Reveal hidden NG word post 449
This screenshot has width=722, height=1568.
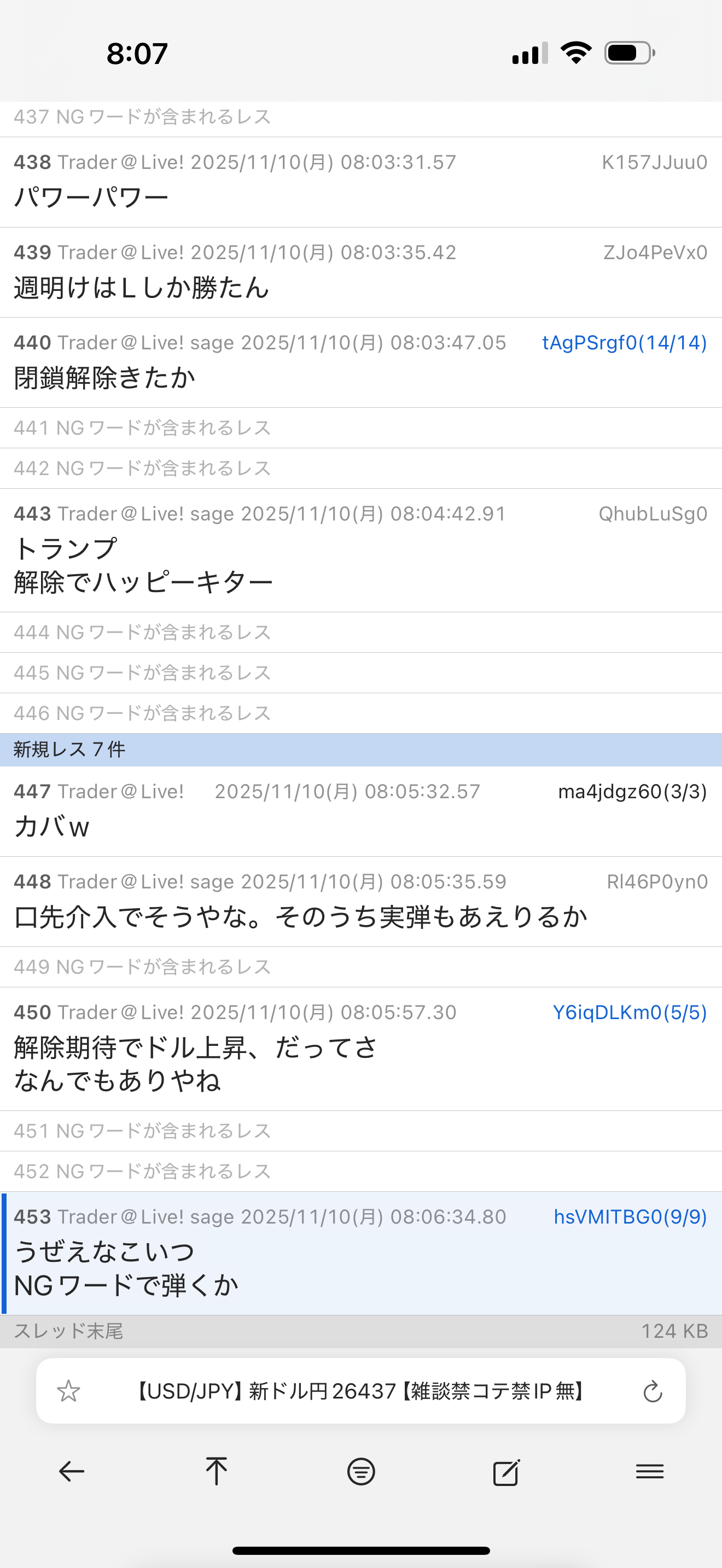(x=142, y=967)
